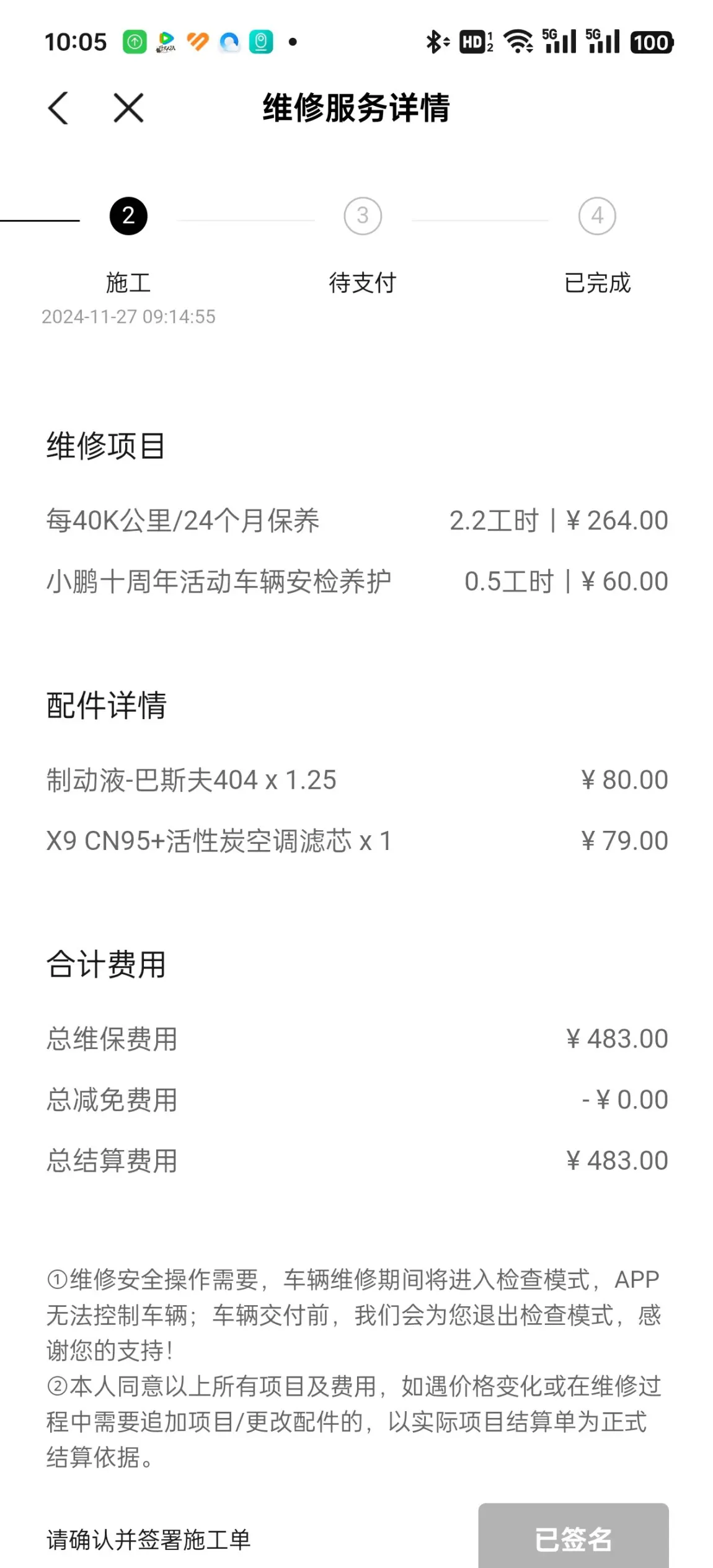Go back using the top-left arrow
713x1568 pixels.
(x=58, y=108)
